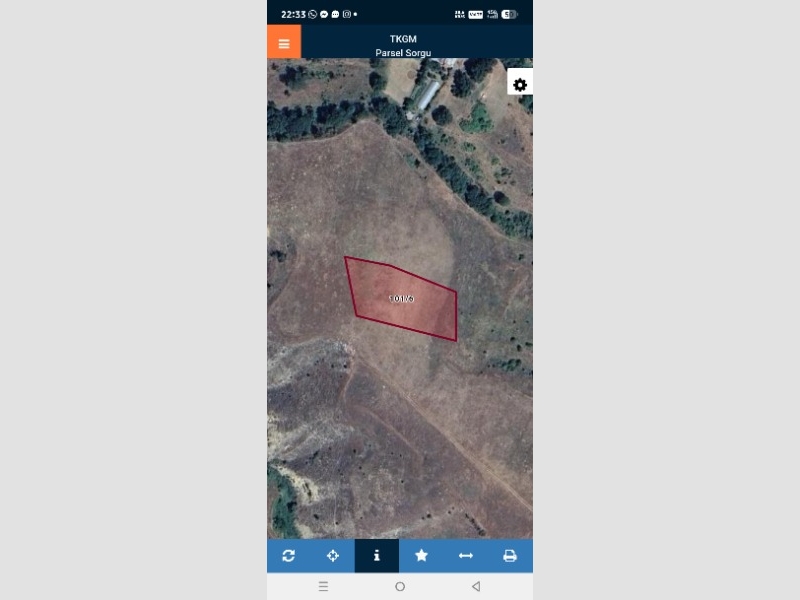Image resolution: width=800 pixels, height=600 pixels.
Task: Add parcel to favorites with star icon
Action: coord(421,556)
